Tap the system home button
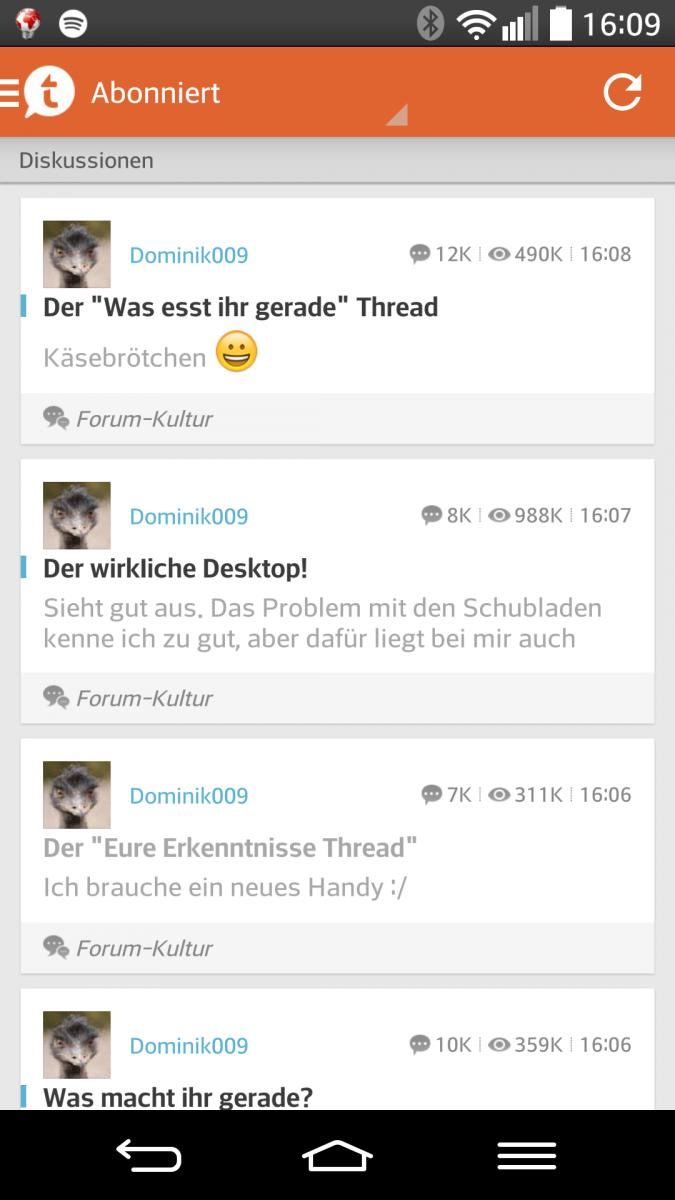The image size is (675, 1200). coord(337,1156)
